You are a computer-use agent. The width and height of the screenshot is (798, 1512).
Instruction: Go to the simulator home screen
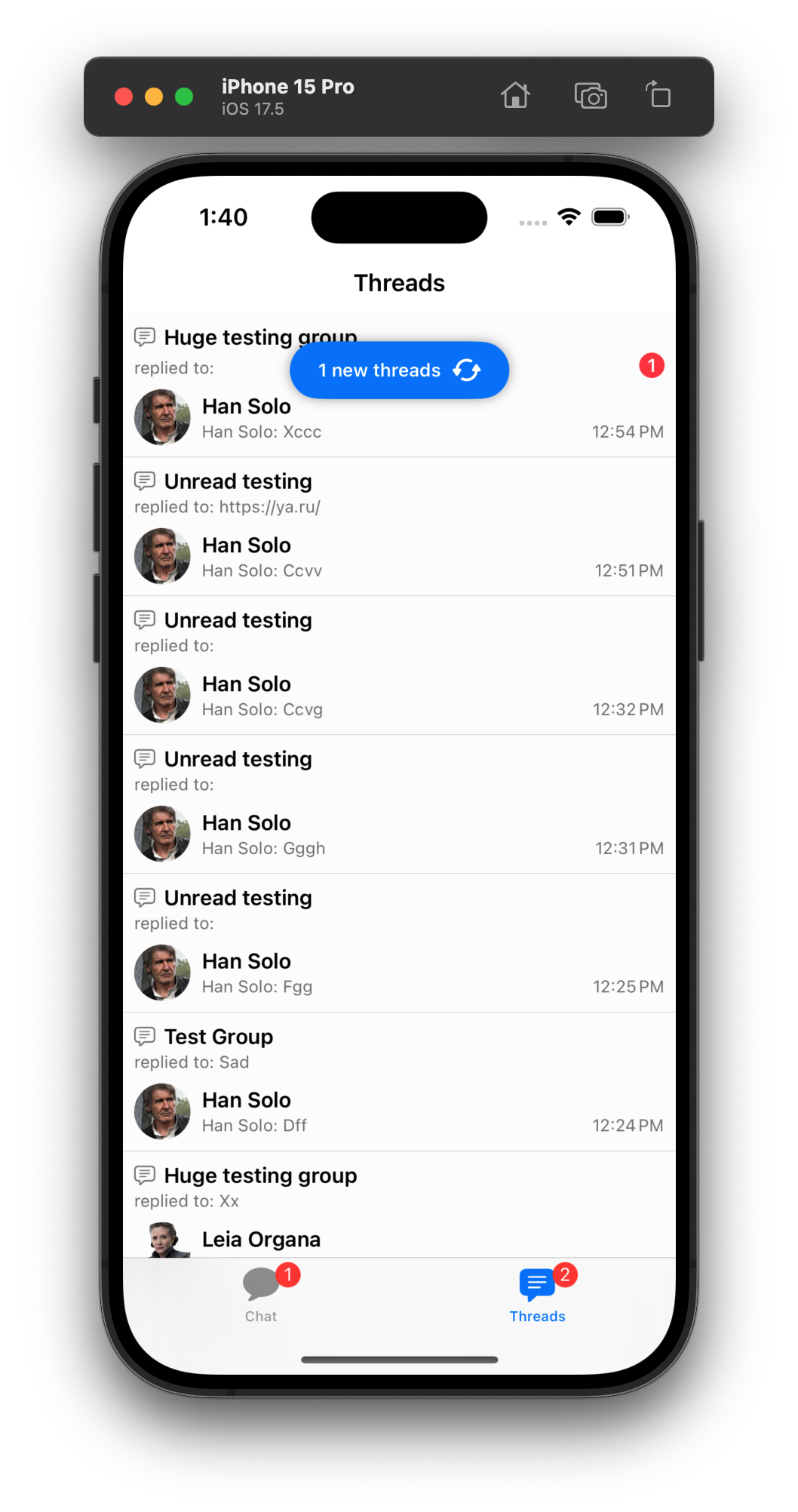(516, 96)
